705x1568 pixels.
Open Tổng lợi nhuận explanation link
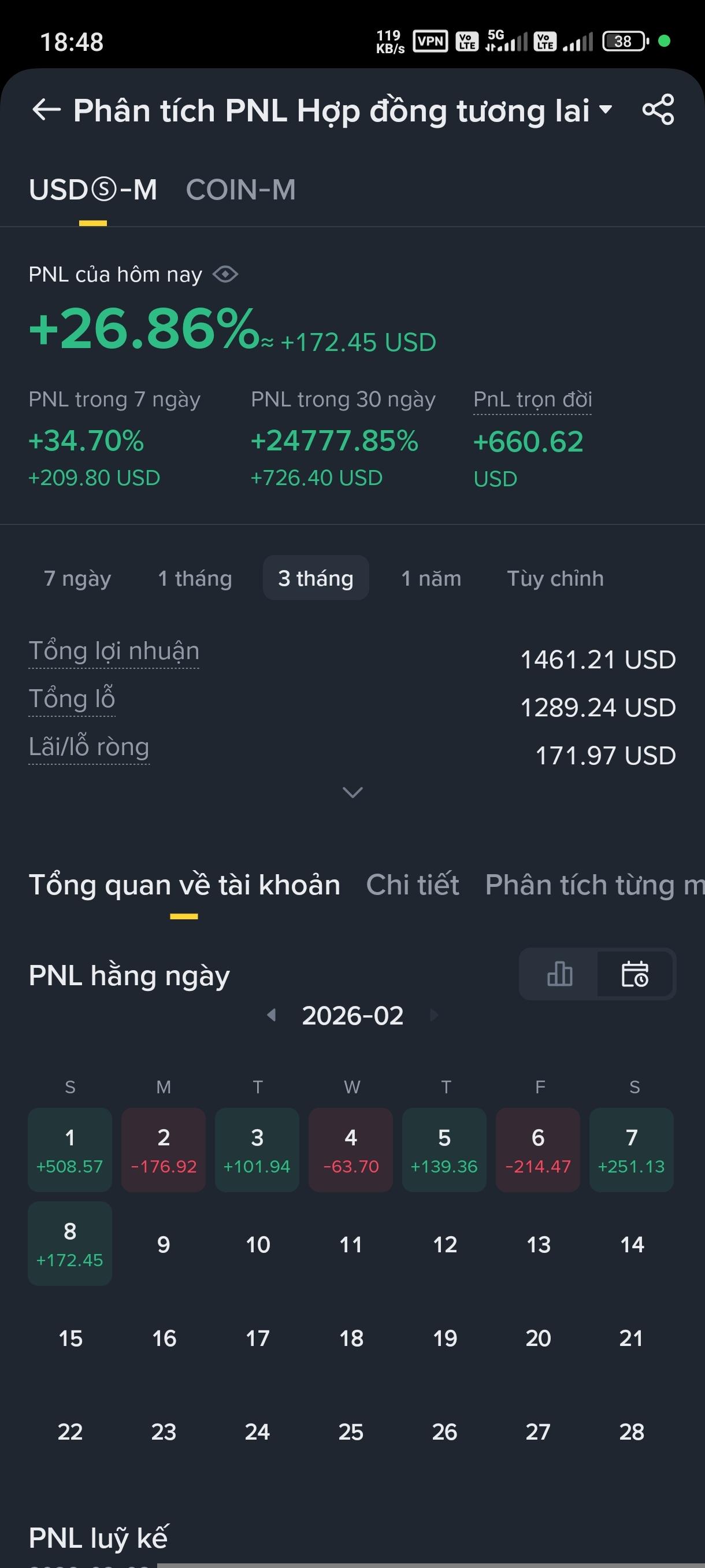114,650
